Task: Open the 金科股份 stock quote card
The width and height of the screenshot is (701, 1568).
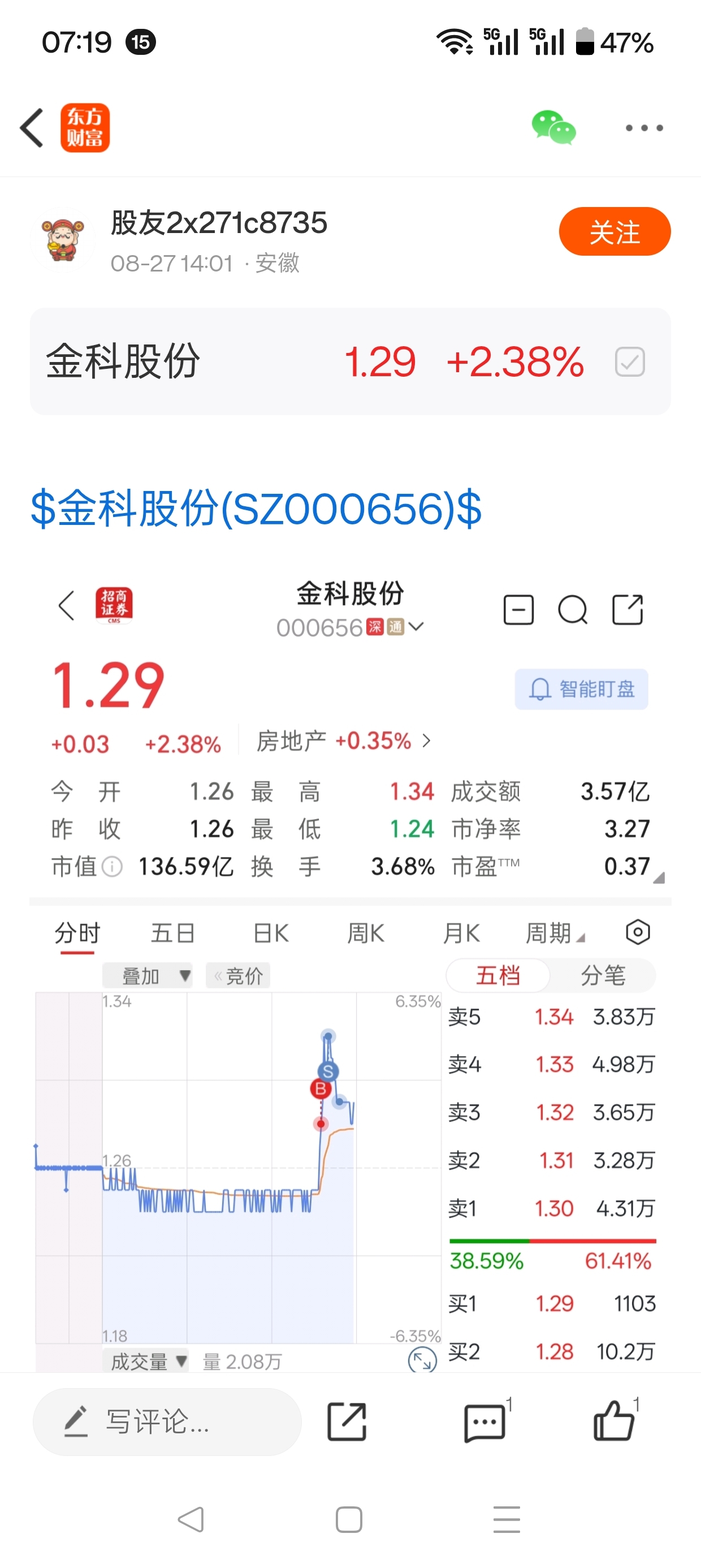Action: click(350, 361)
